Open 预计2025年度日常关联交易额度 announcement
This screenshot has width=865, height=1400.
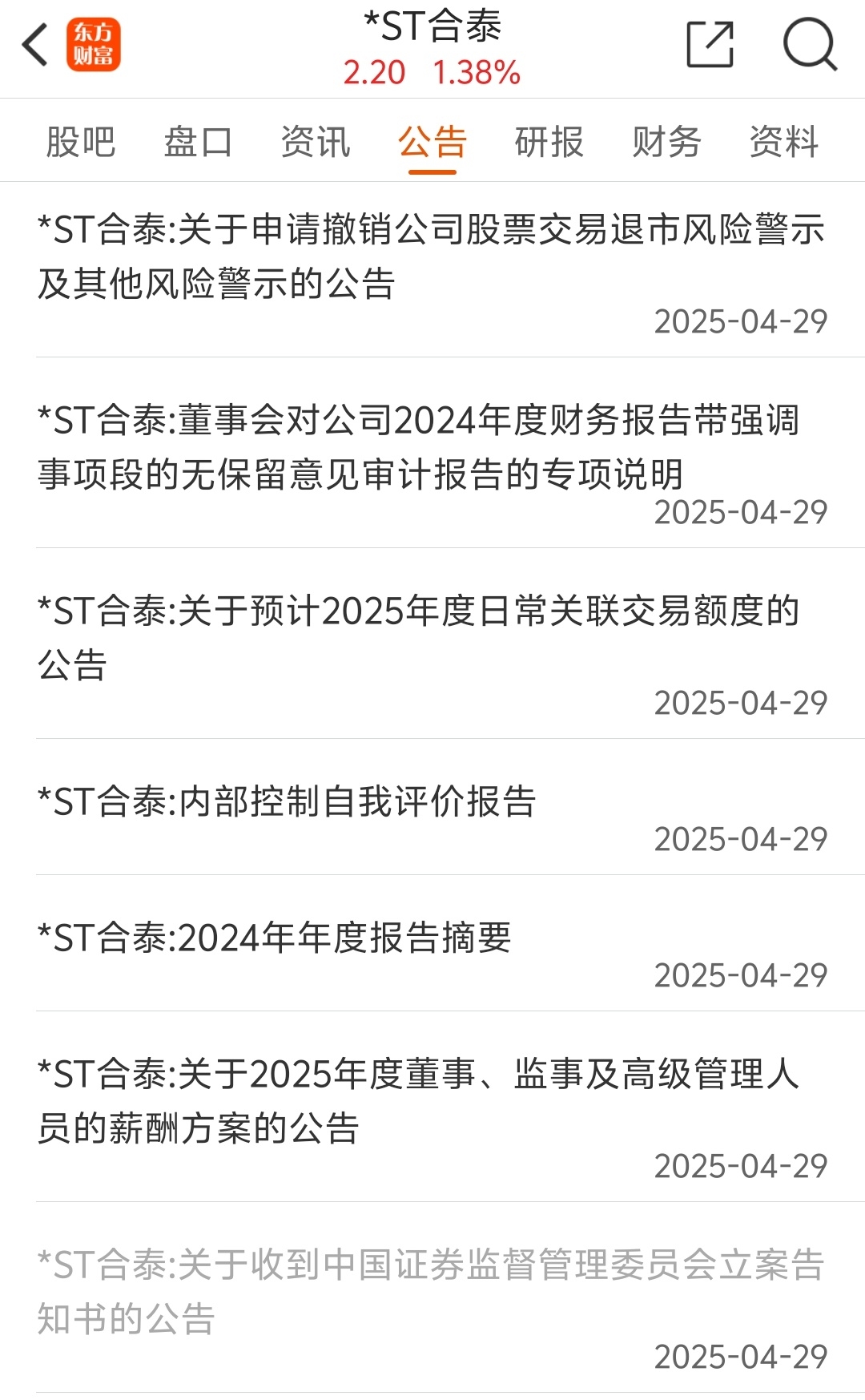432,644
